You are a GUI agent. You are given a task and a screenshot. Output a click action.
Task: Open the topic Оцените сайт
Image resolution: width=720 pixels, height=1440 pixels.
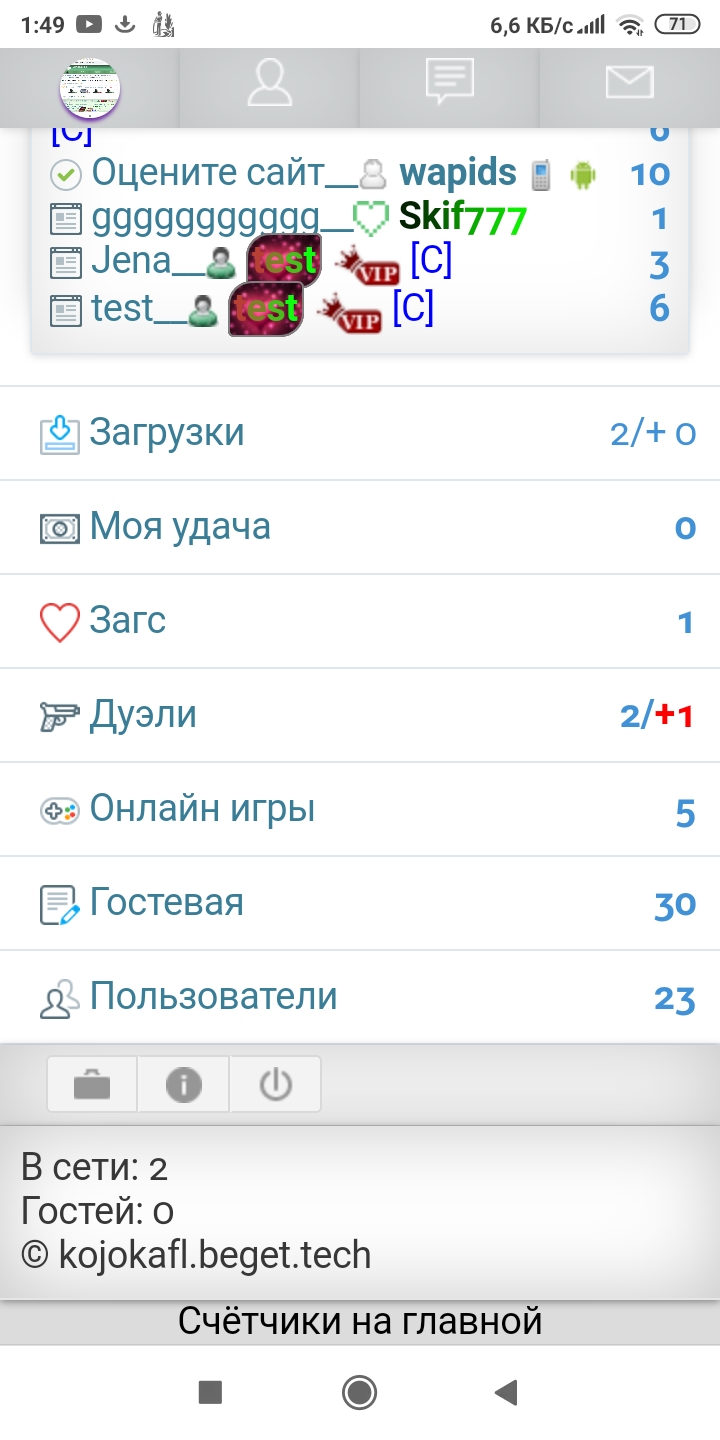point(207,174)
